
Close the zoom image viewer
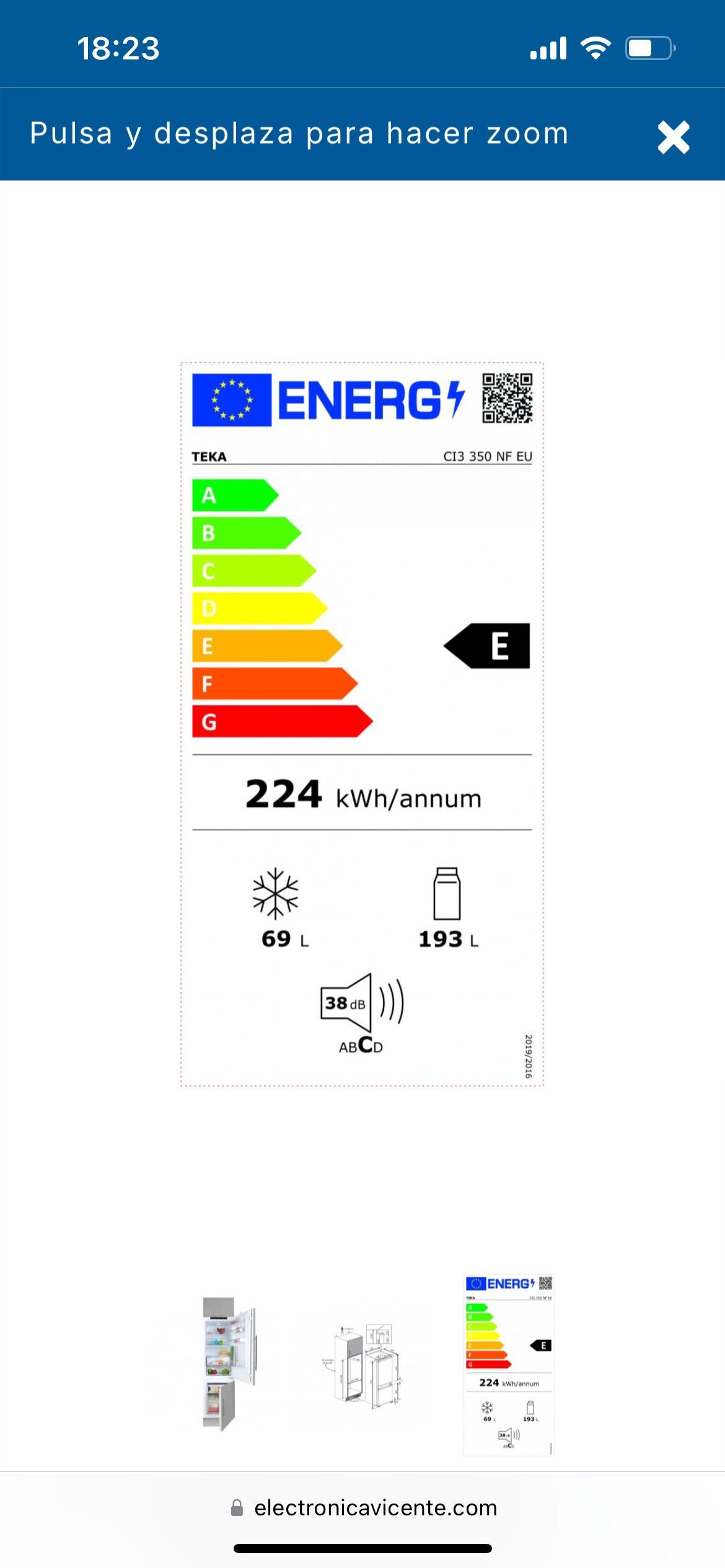[x=674, y=137]
